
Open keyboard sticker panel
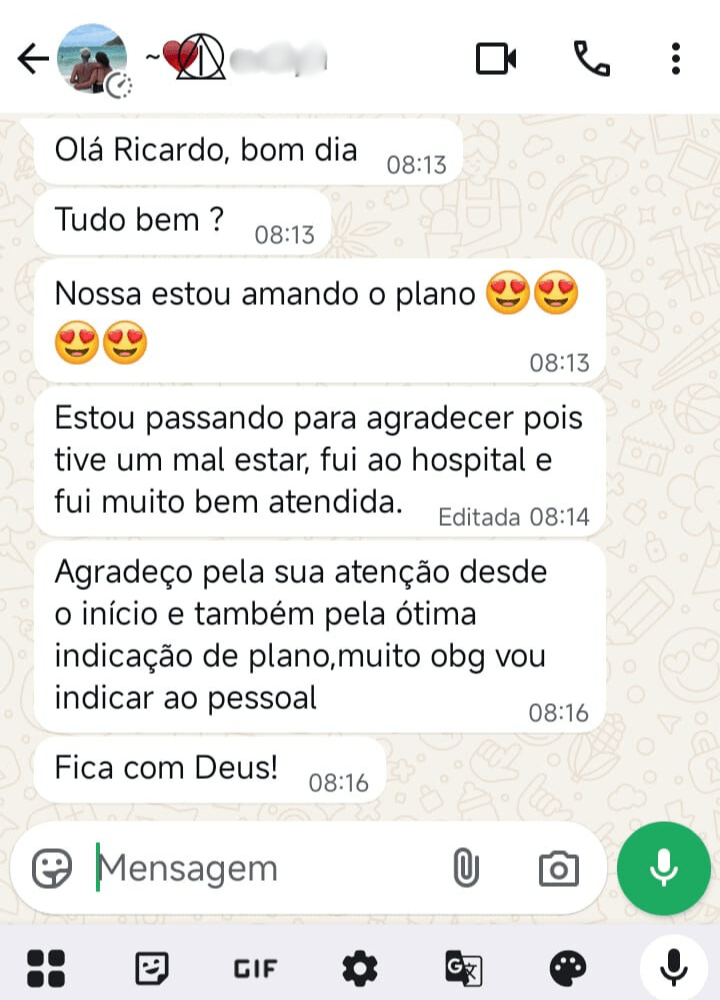pos(151,967)
